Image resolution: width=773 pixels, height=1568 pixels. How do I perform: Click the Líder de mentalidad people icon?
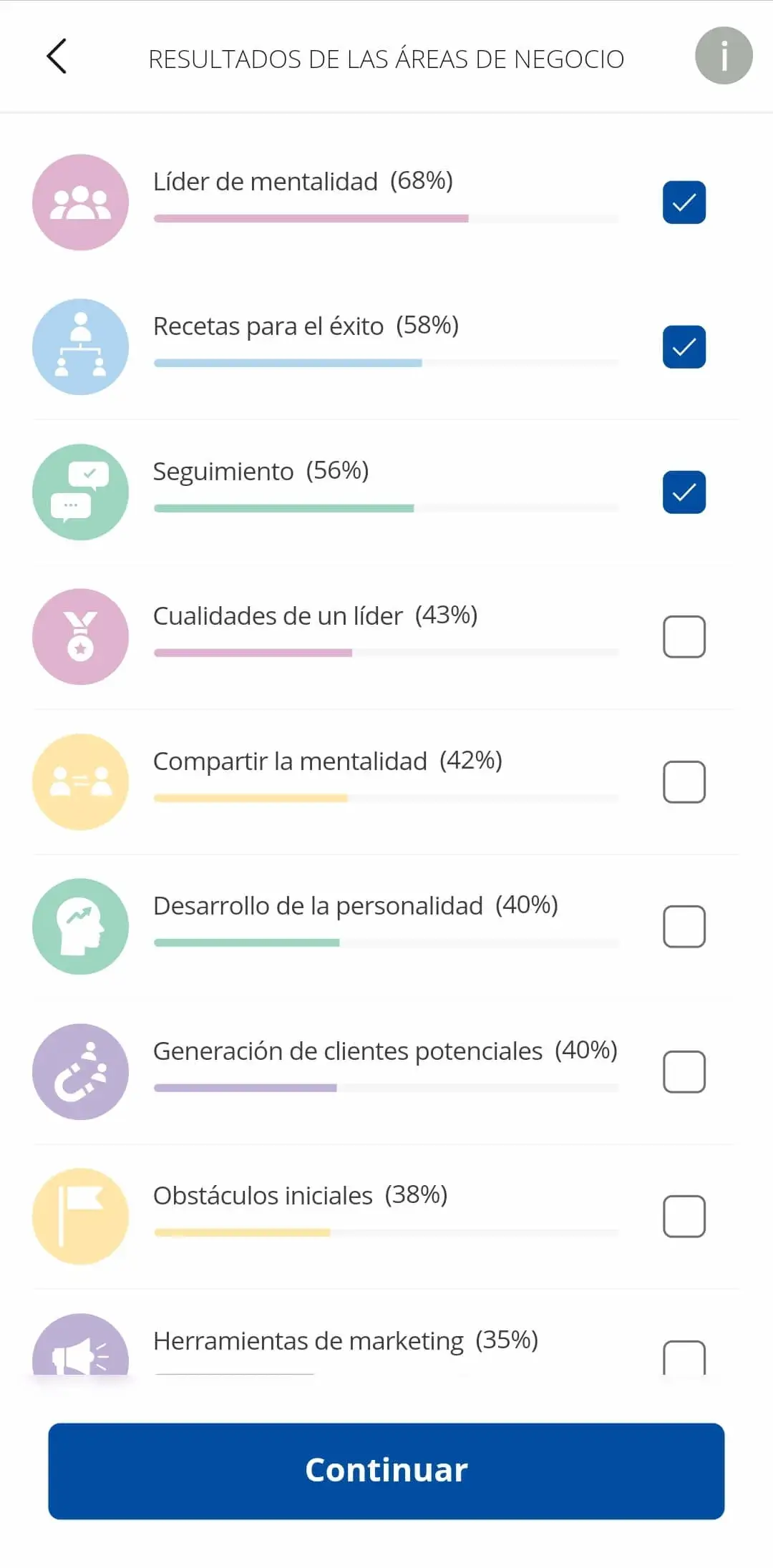[80, 202]
